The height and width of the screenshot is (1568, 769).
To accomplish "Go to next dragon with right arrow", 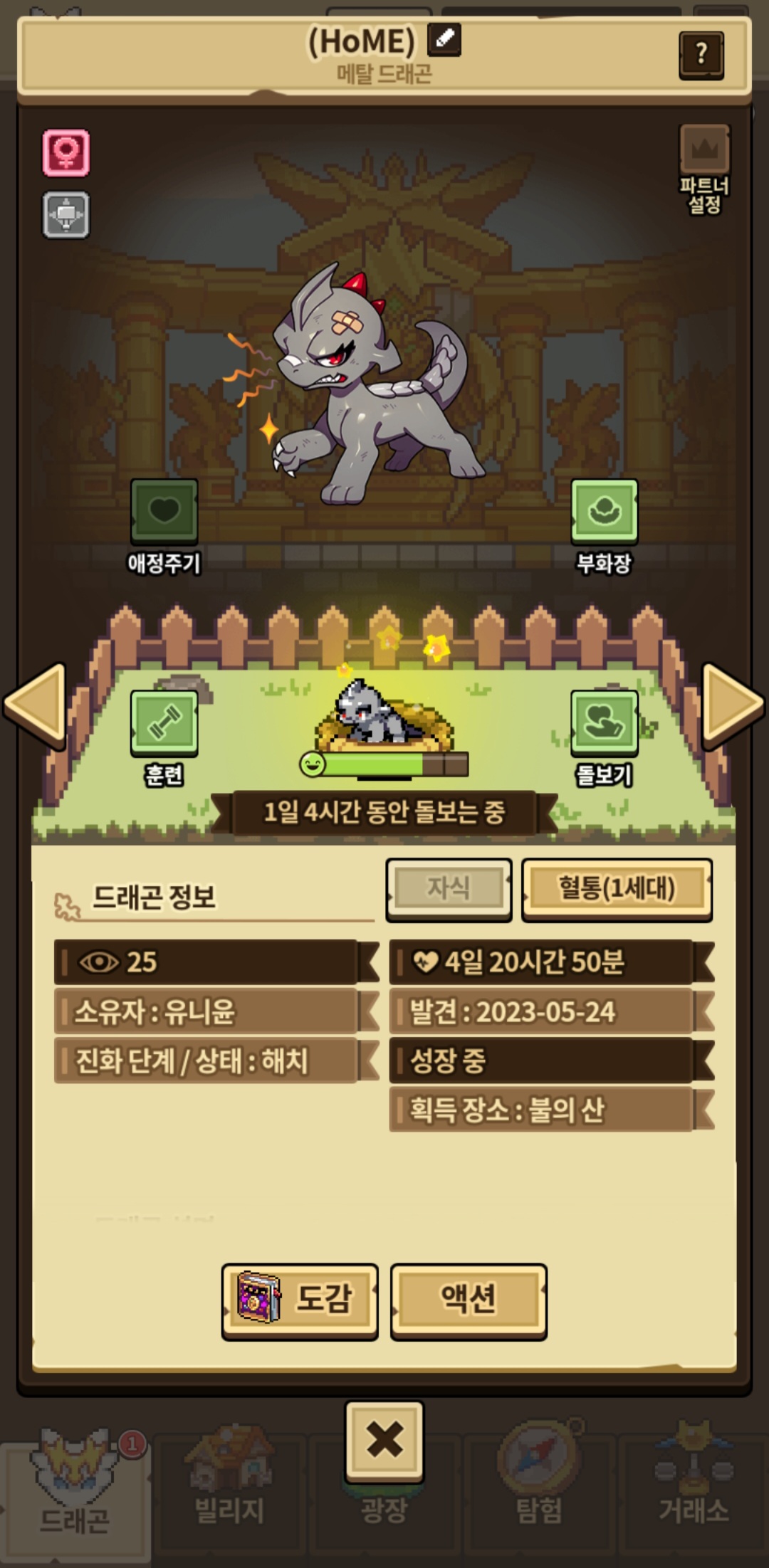I will [x=733, y=705].
